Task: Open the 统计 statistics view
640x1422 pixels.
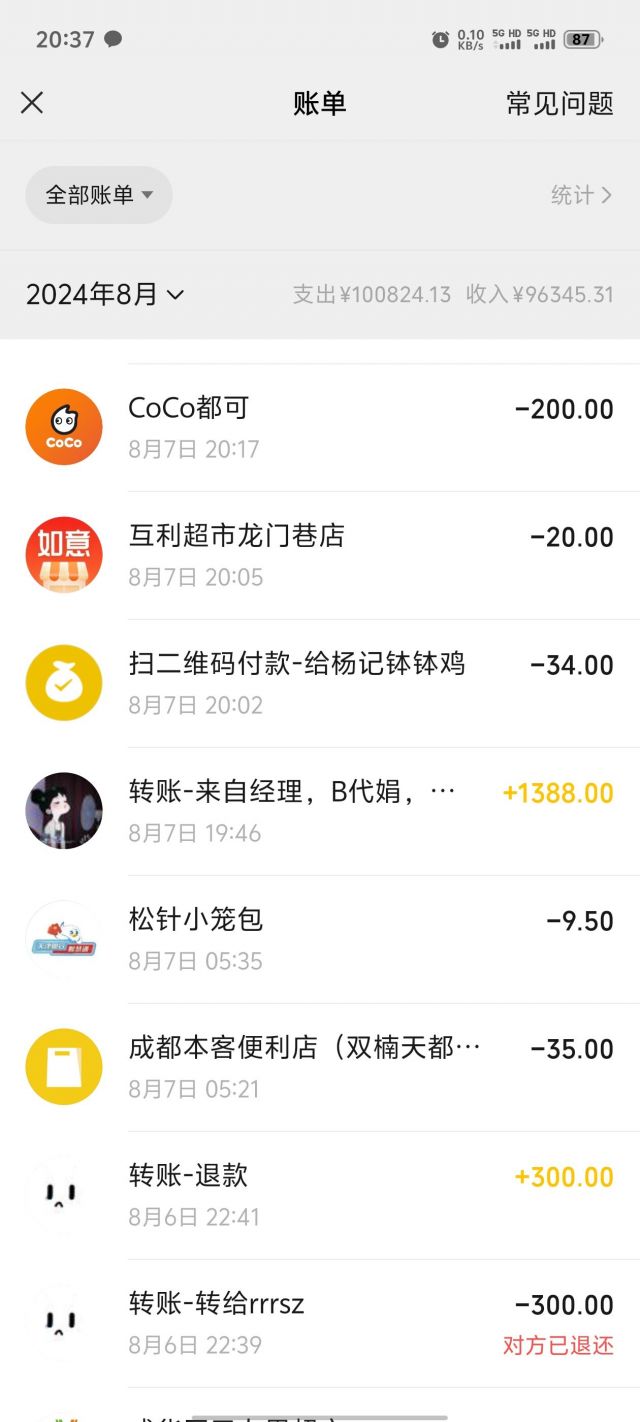Action: coord(580,195)
